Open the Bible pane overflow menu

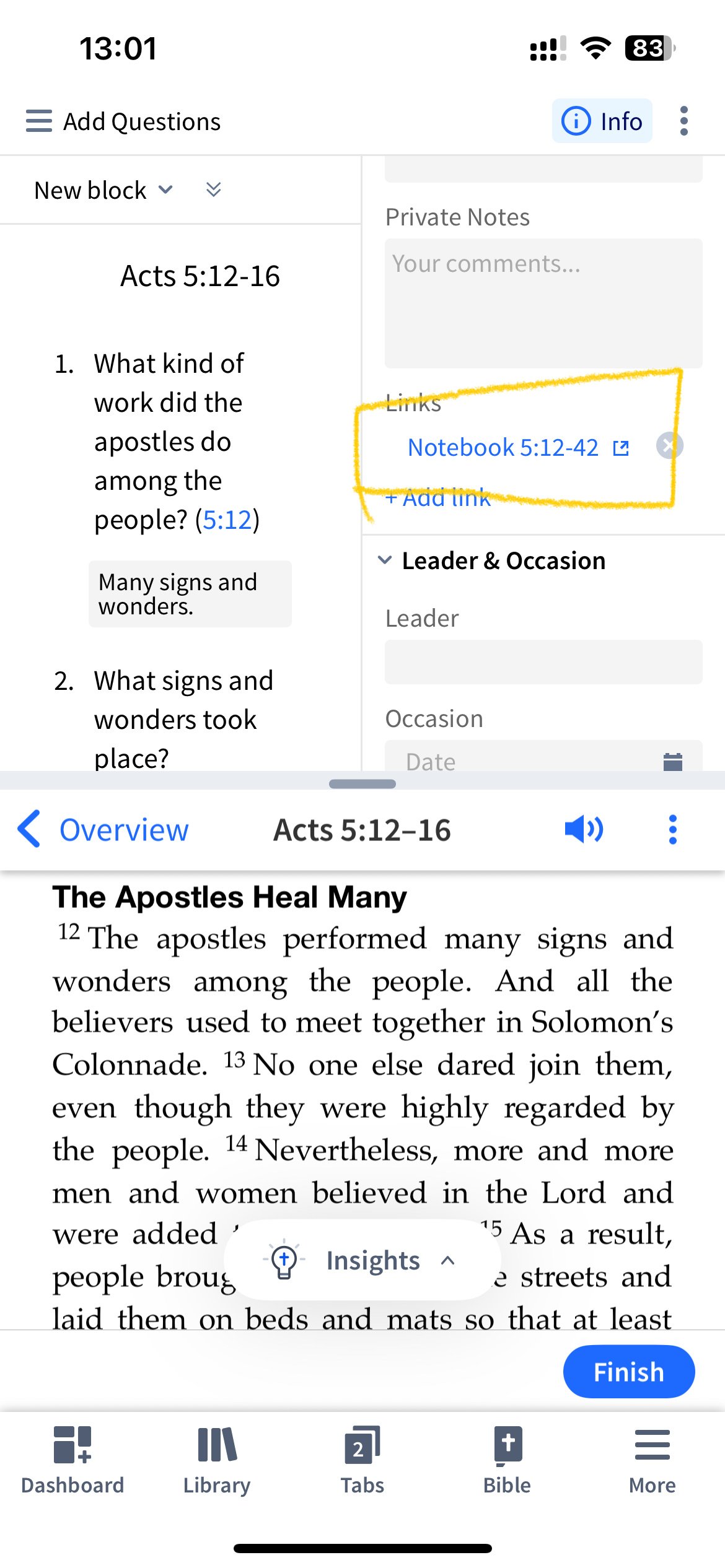672,829
